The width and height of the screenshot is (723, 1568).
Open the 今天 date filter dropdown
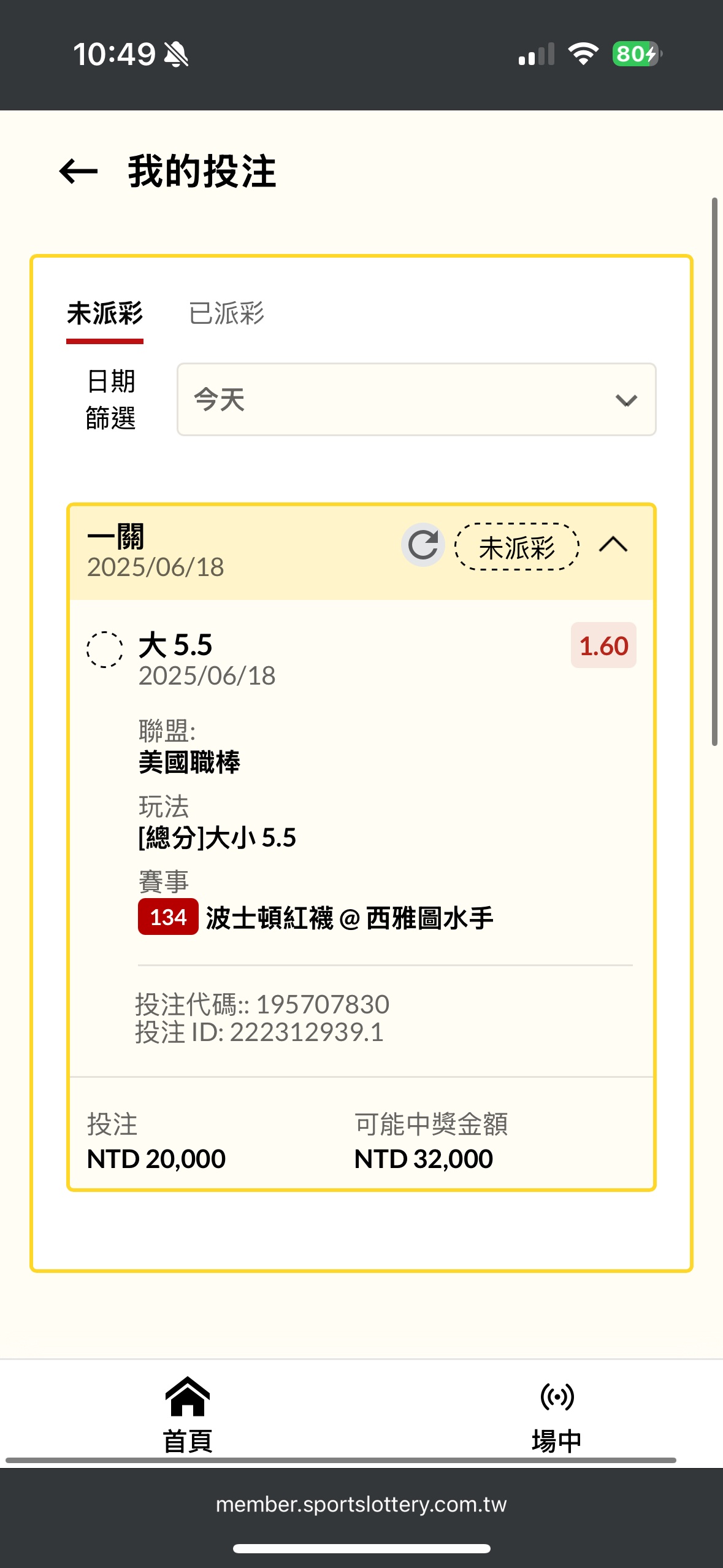(x=416, y=399)
